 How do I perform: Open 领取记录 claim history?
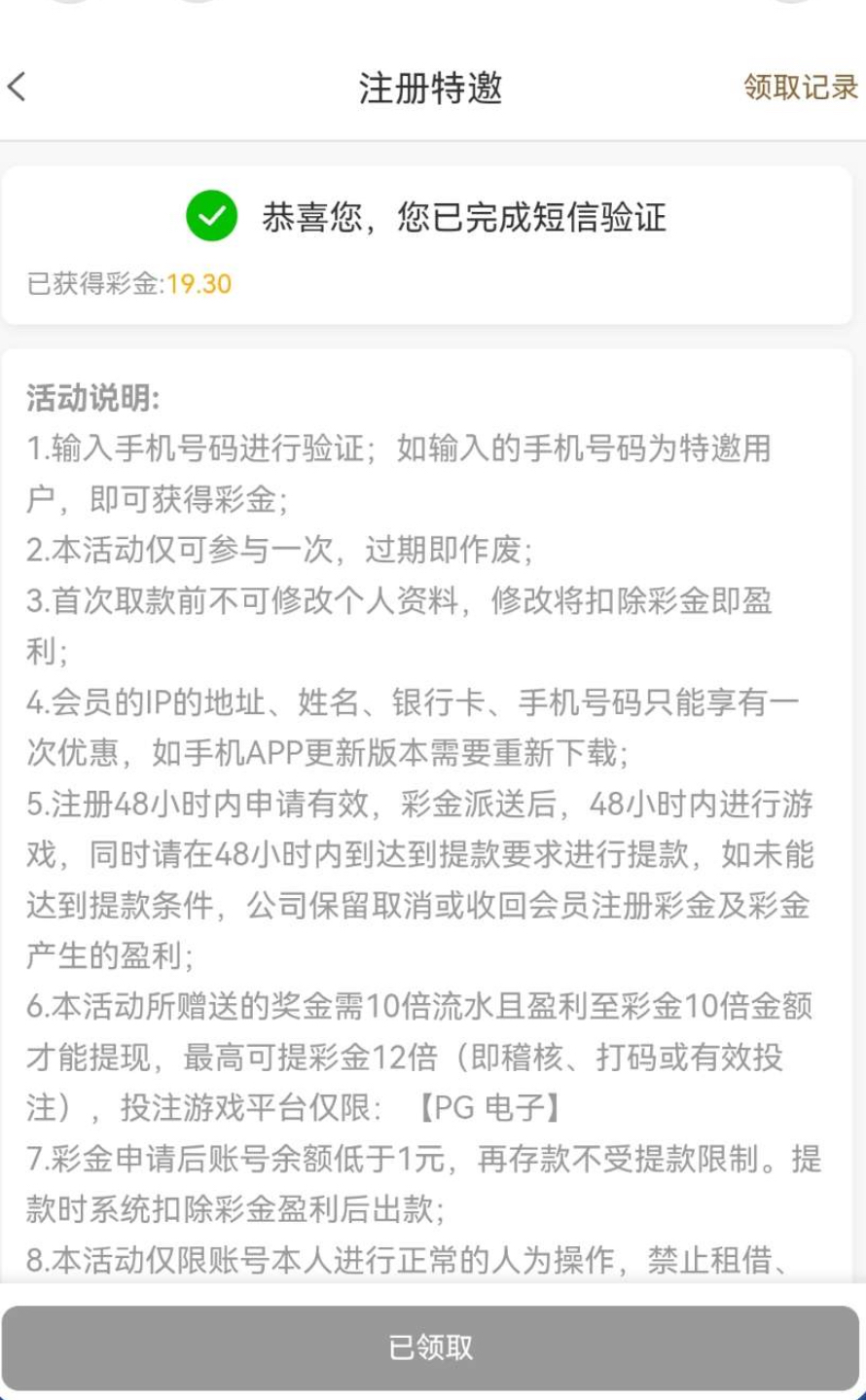click(x=800, y=87)
